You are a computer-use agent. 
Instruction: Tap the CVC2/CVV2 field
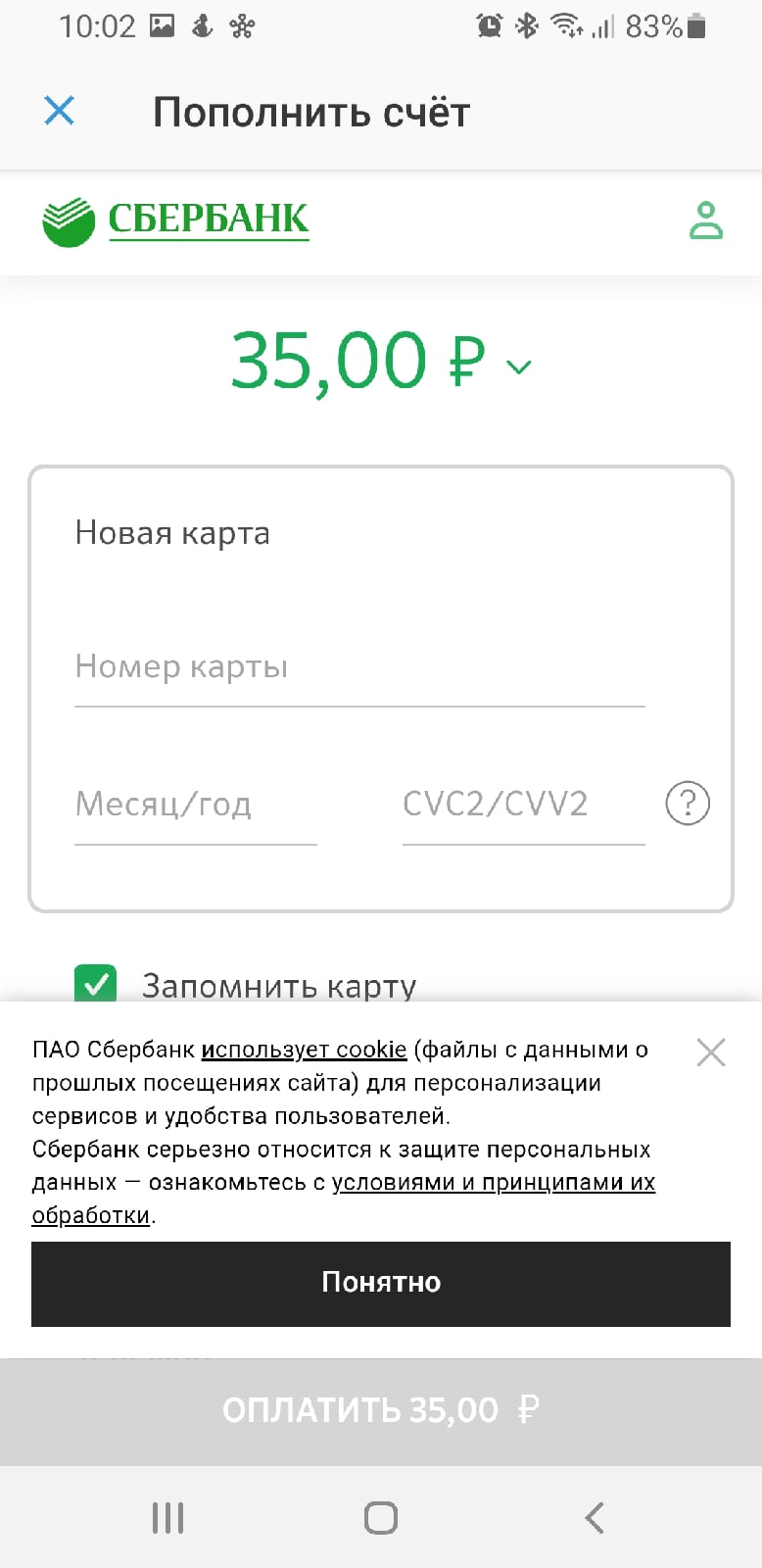point(523,806)
